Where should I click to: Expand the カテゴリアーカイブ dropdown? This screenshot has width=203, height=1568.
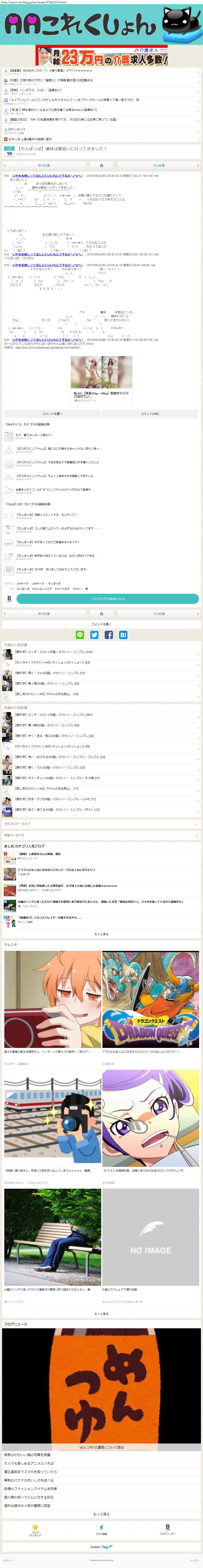point(102,823)
